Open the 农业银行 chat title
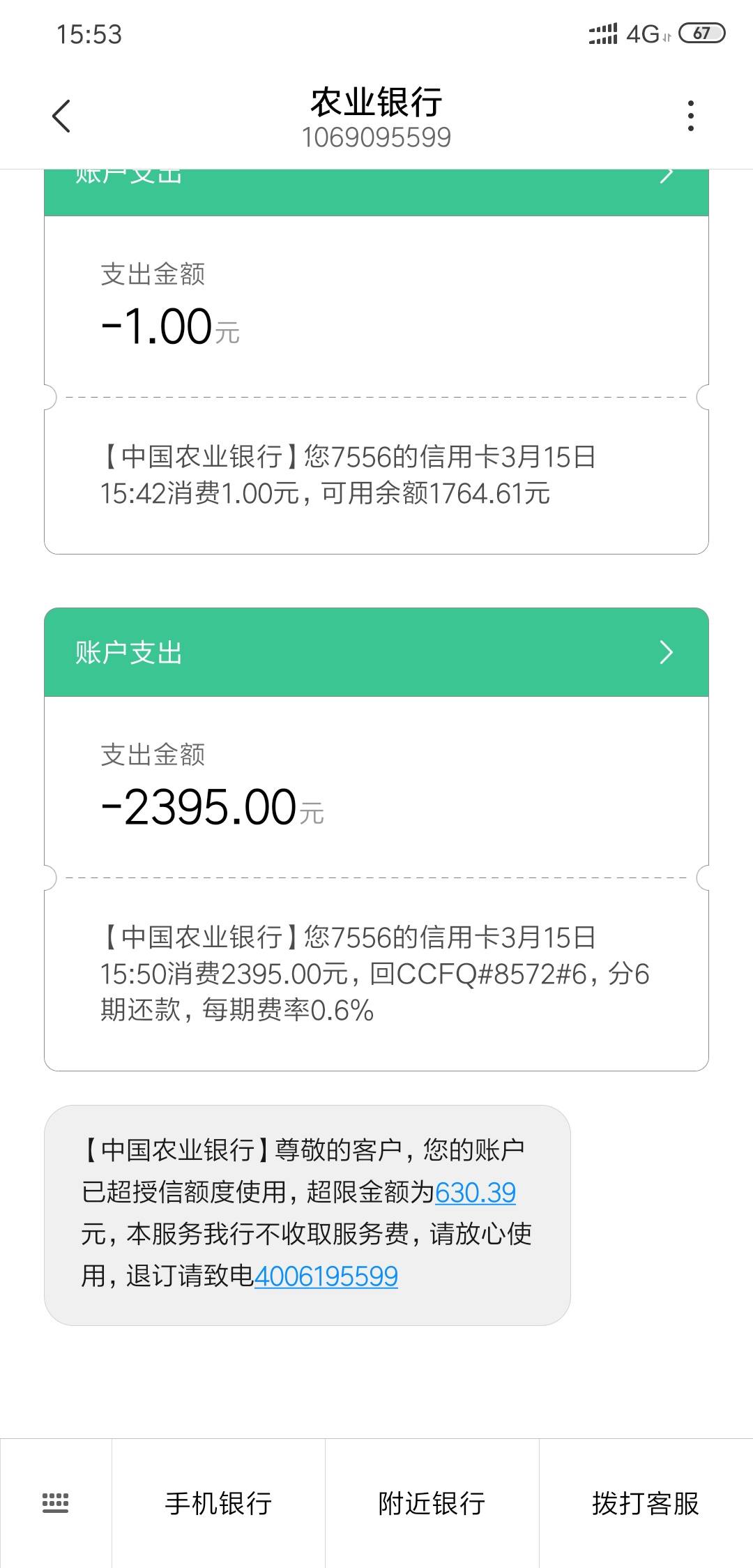The image size is (753, 1568). tap(376, 103)
